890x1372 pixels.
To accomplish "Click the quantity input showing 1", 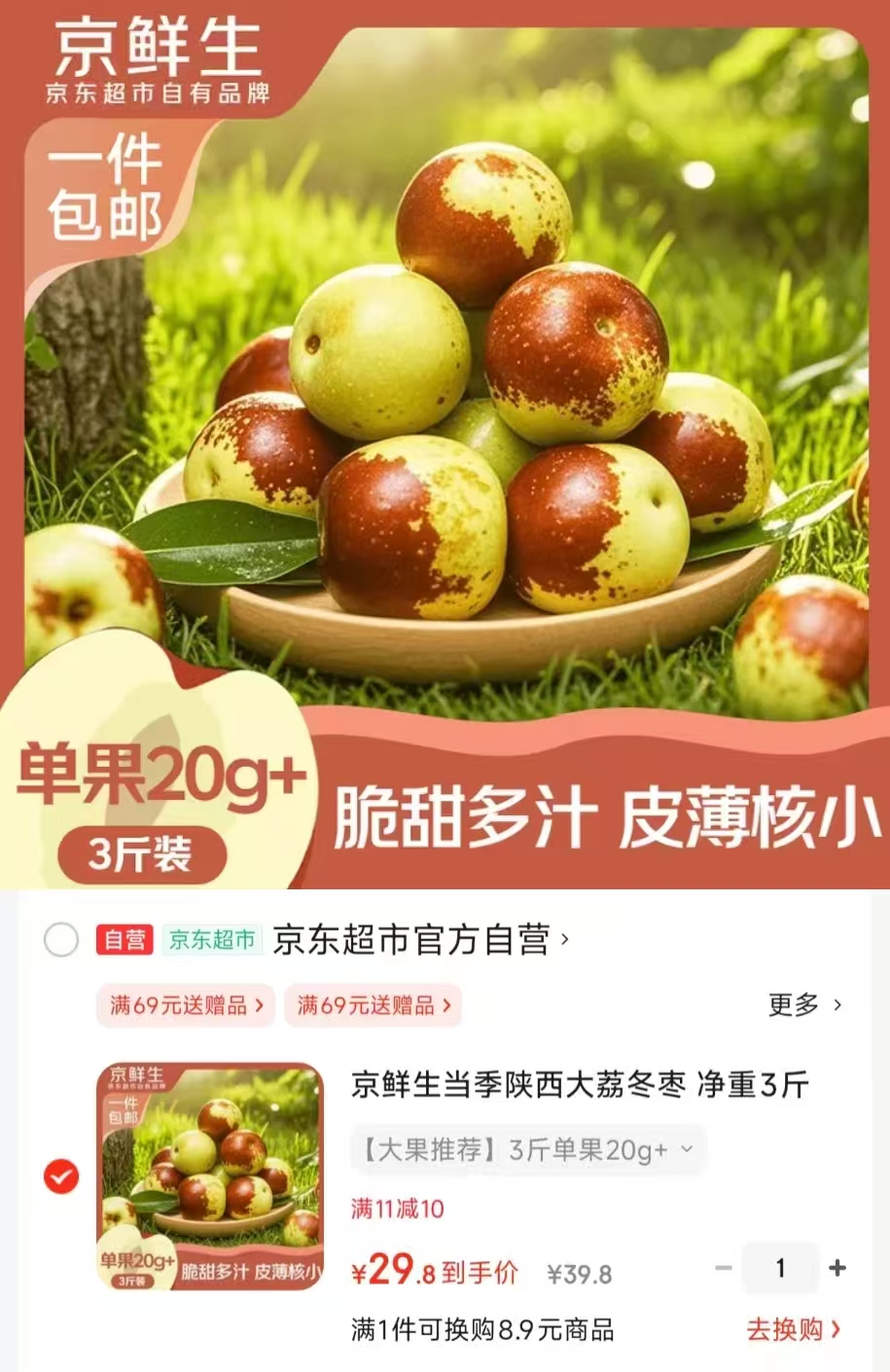I will click(779, 1269).
